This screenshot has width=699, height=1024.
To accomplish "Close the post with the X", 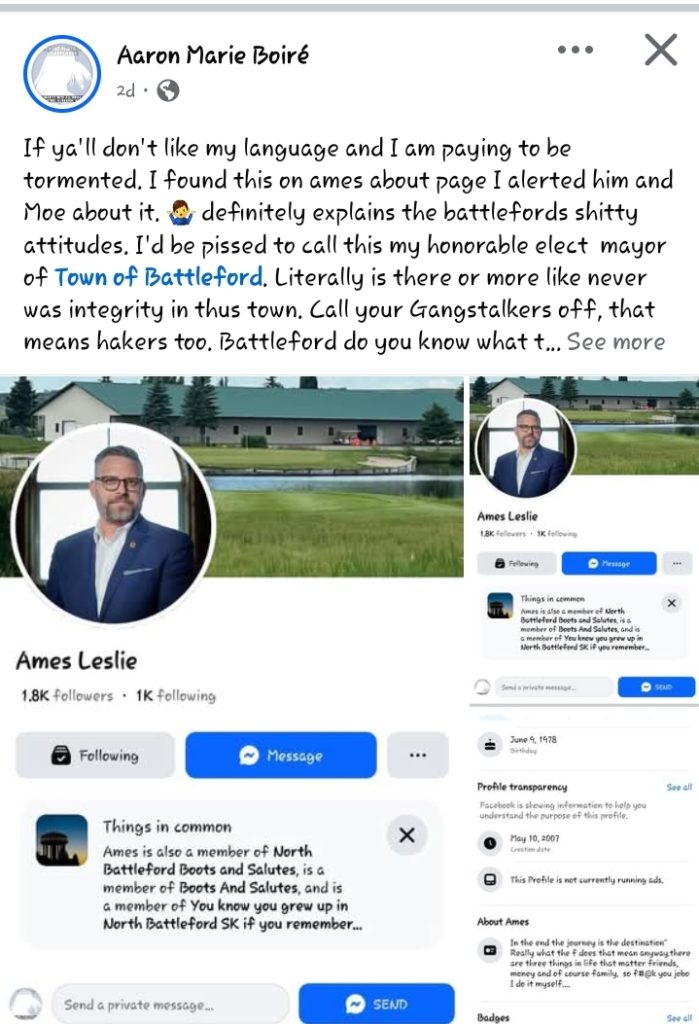I will point(660,50).
